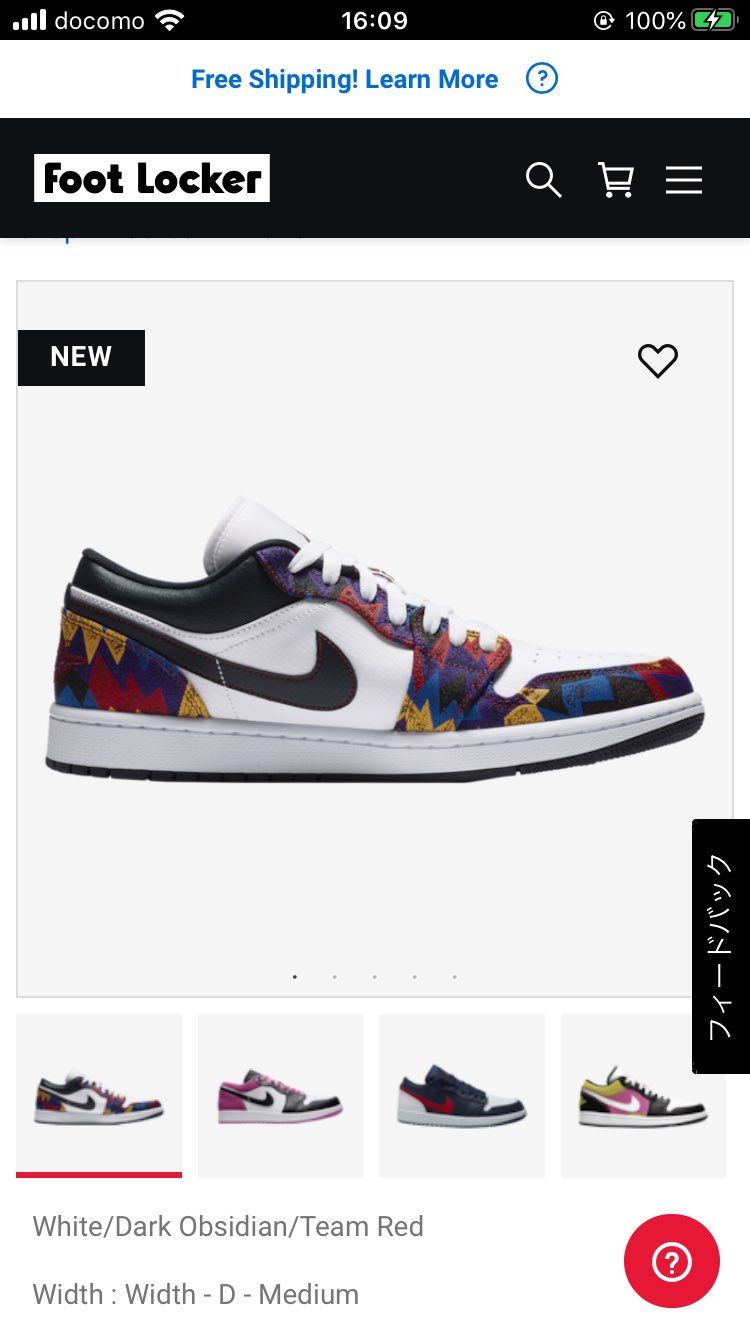Open the Free Shipping Learn More link

[x=344, y=80]
